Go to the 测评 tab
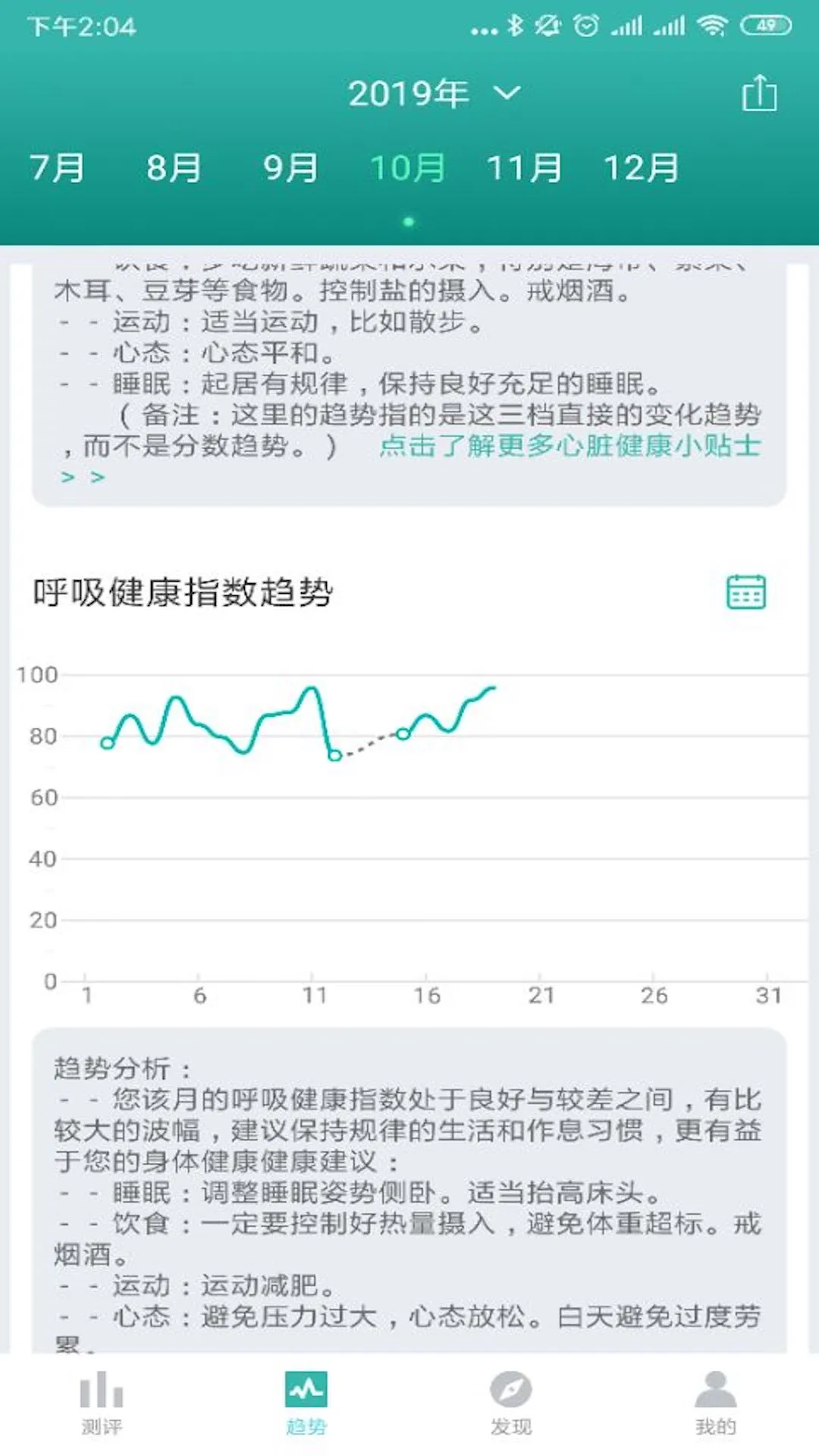The image size is (819, 1456). [102, 1403]
